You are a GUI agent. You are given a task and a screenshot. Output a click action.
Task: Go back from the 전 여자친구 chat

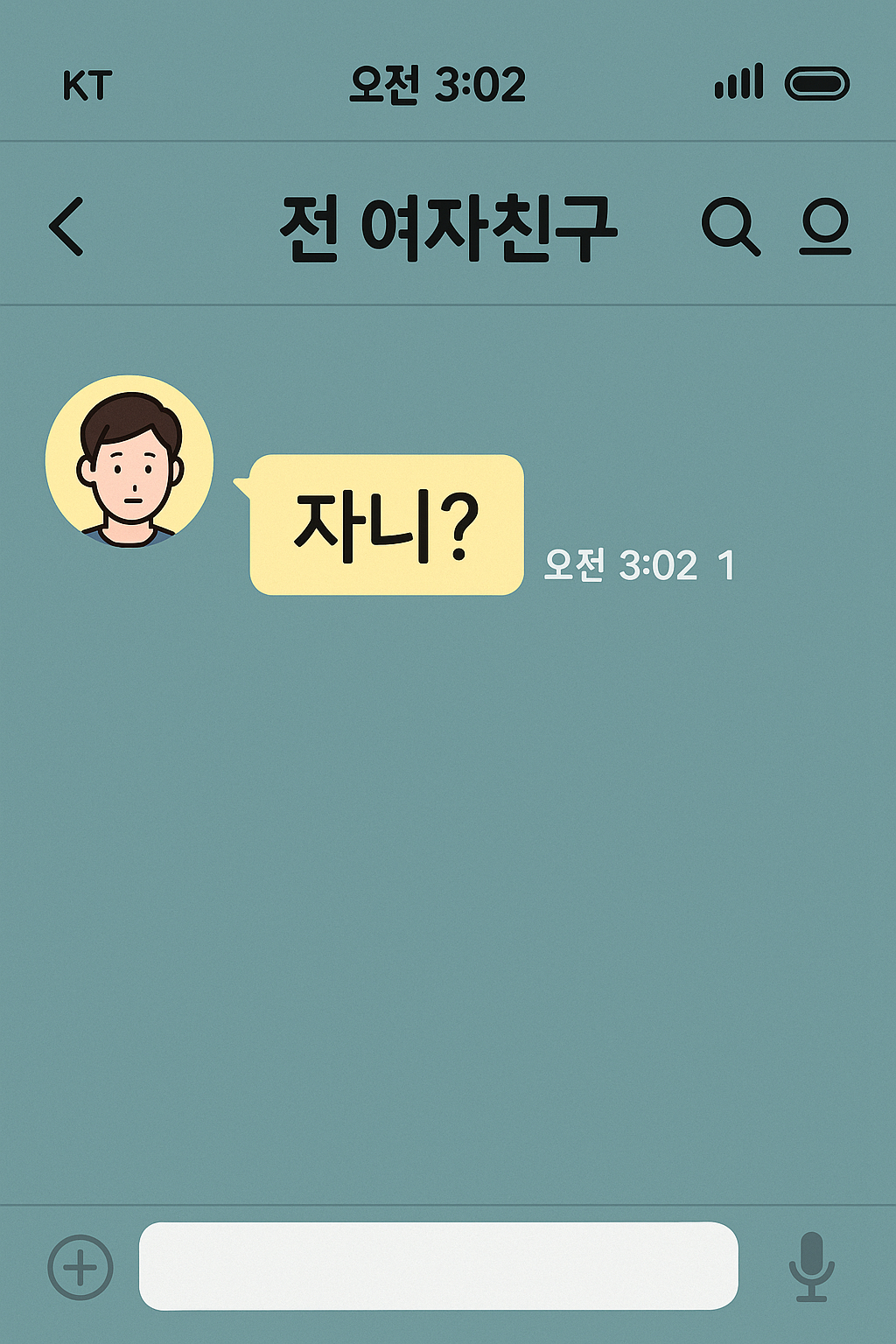[66, 227]
